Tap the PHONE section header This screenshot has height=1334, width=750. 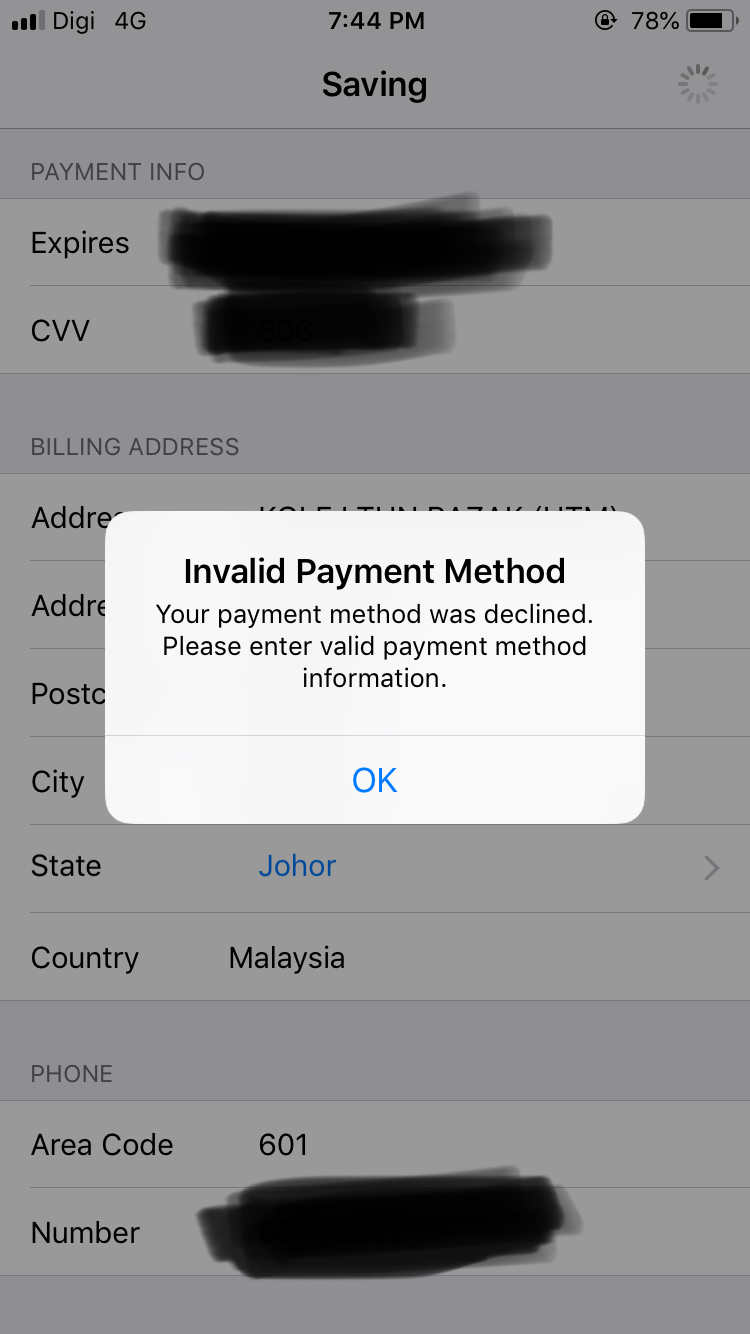coord(72,1073)
